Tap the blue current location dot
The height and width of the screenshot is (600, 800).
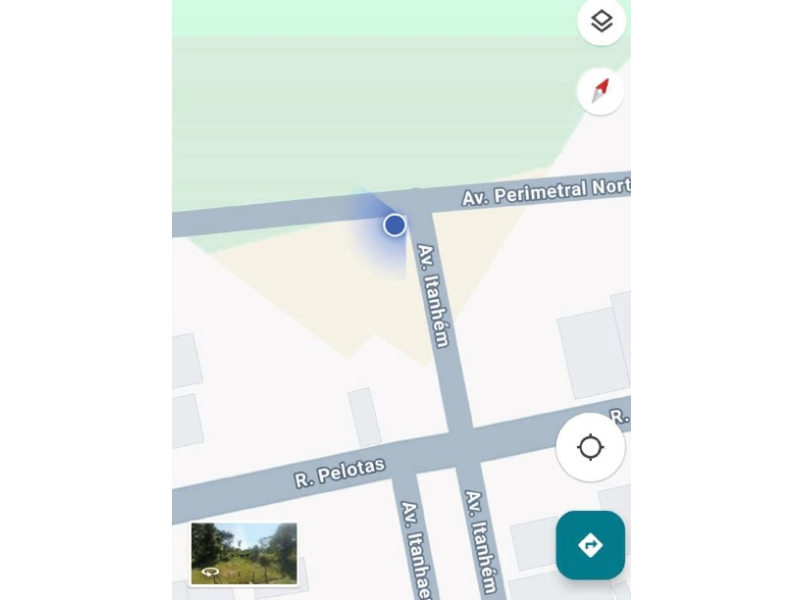(395, 225)
